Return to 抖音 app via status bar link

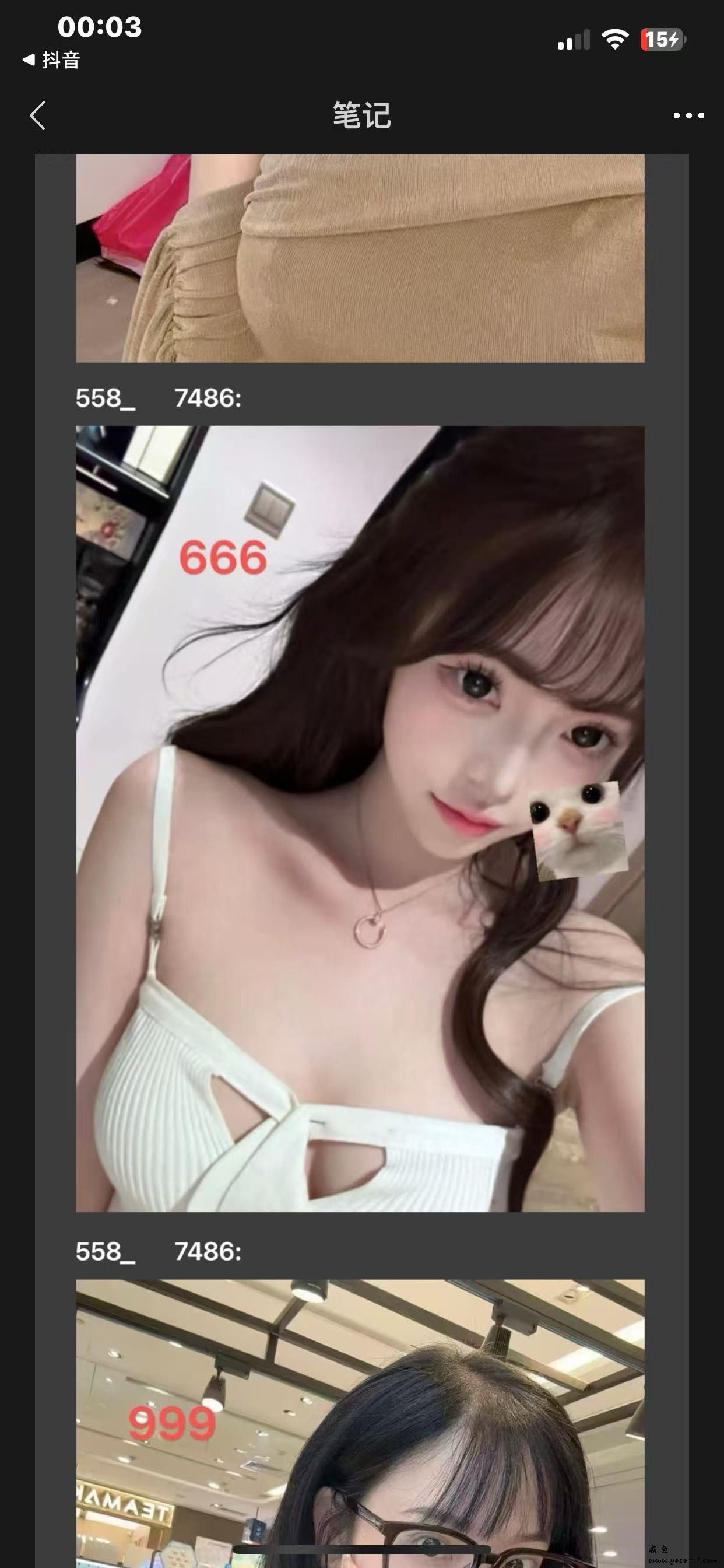(x=52, y=60)
